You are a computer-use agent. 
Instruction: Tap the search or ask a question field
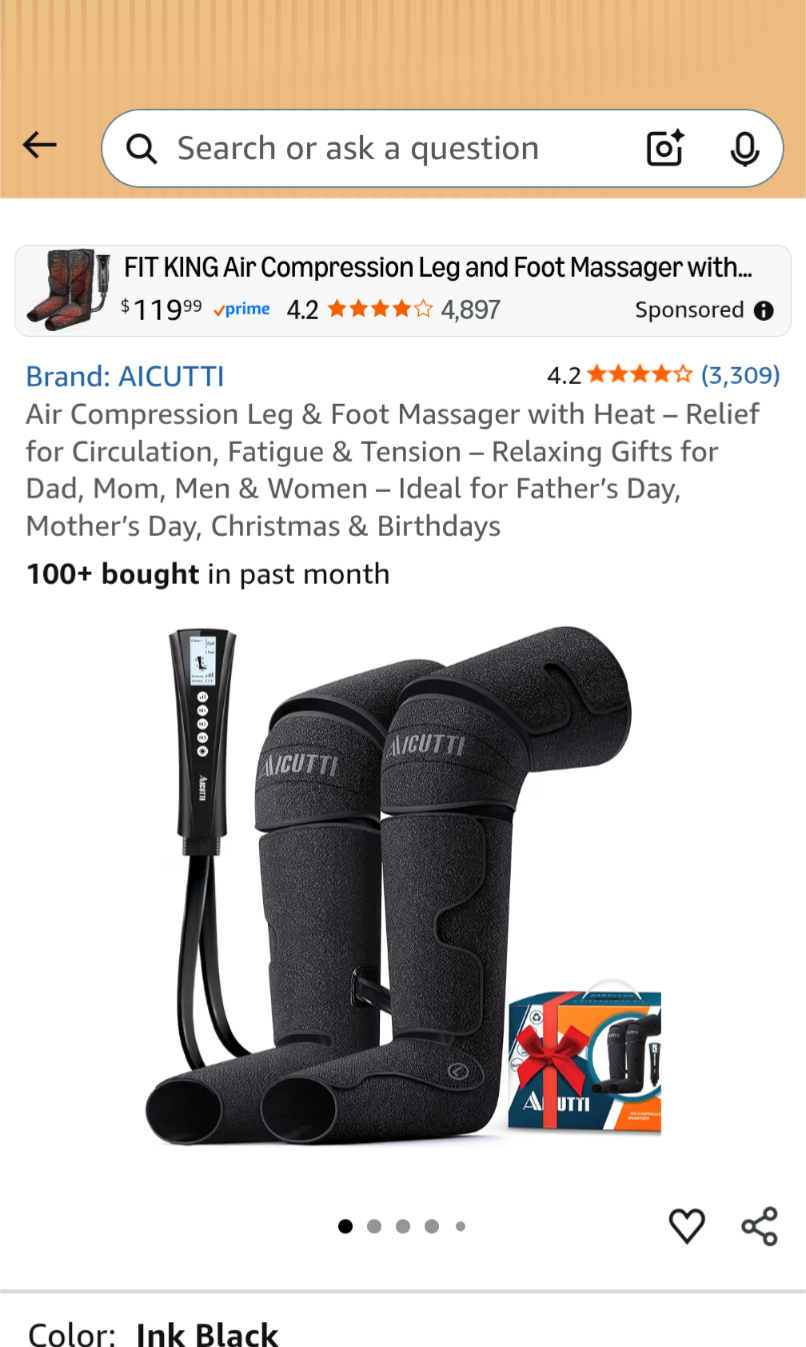[x=380, y=149]
